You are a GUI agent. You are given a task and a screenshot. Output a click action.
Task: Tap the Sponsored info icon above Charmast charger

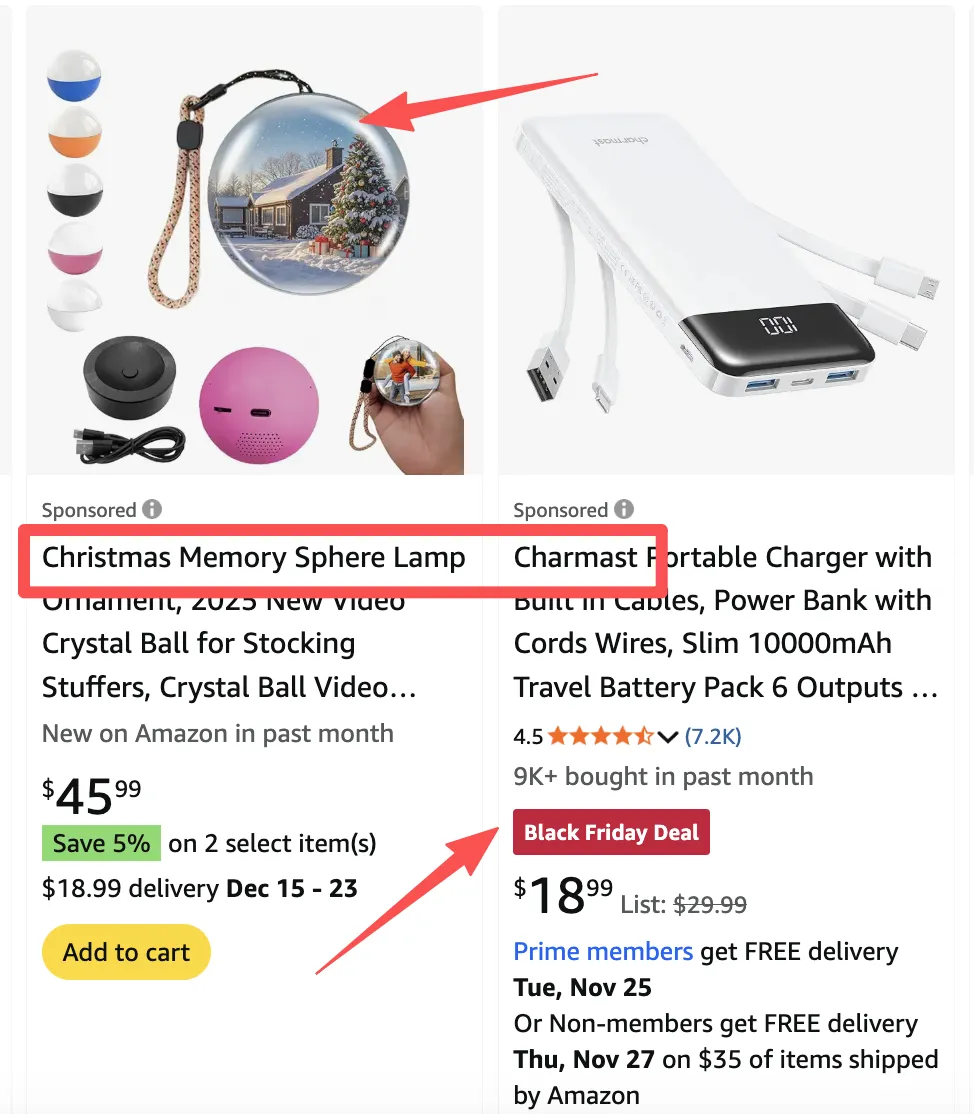tap(624, 509)
